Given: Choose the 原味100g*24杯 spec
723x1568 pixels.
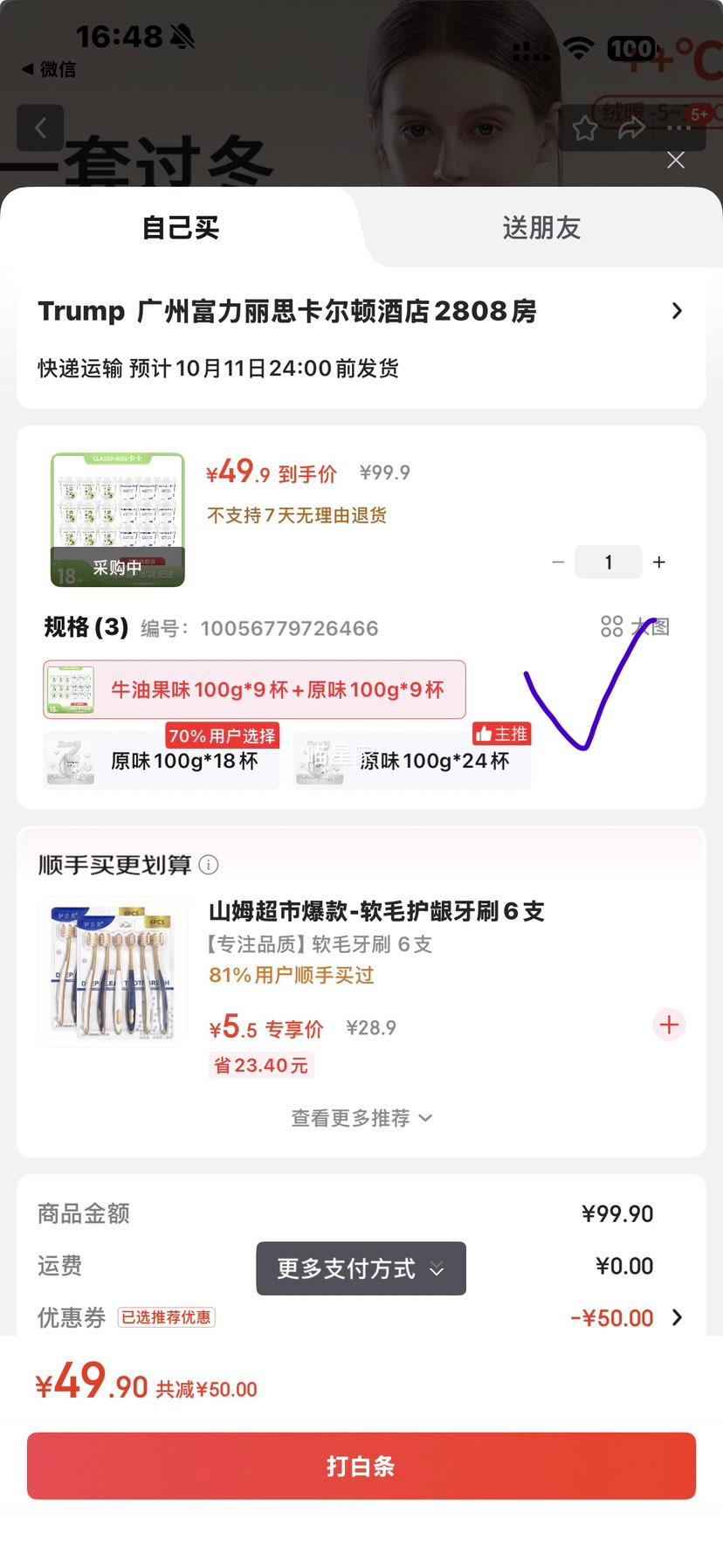Looking at the screenshot, I should pos(412,761).
